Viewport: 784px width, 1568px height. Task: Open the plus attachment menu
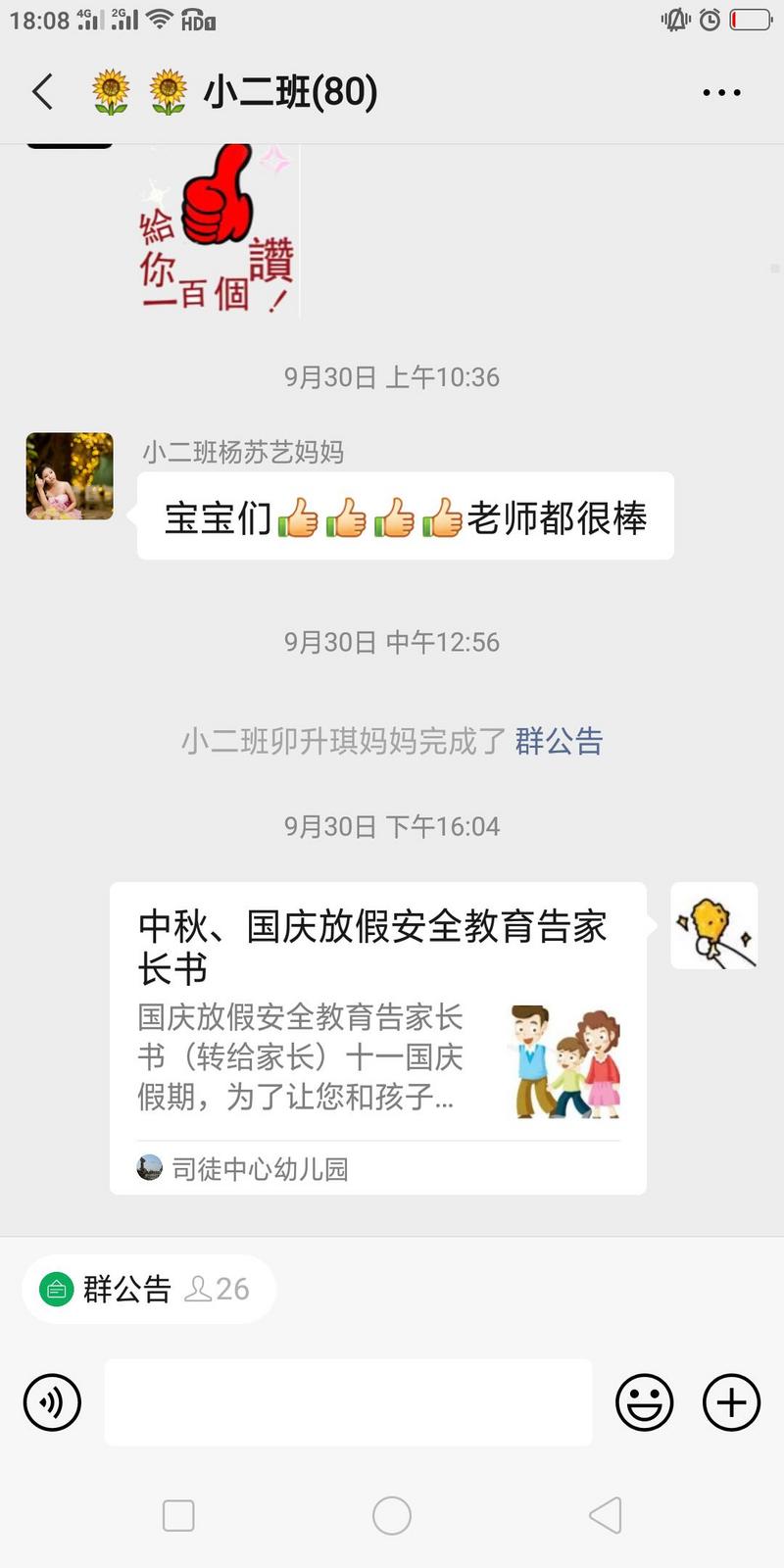click(x=731, y=1402)
